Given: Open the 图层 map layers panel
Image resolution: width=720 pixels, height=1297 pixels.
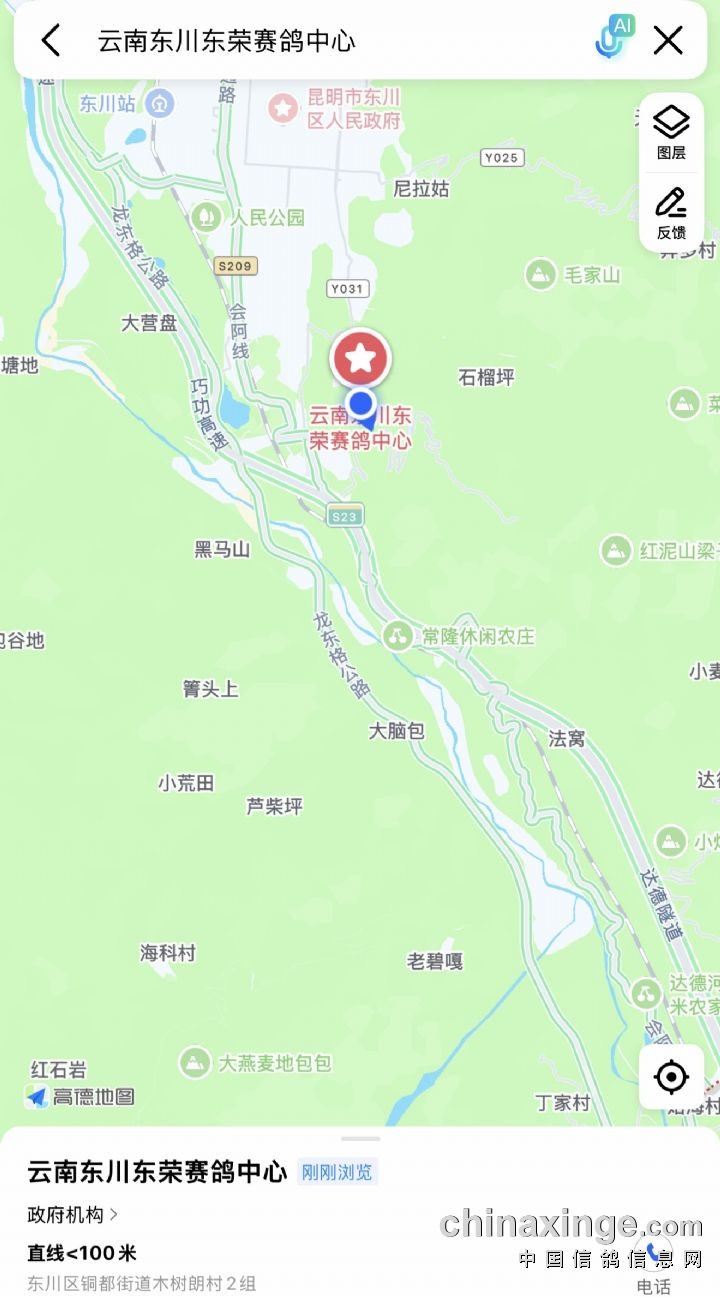Looking at the screenshot, I should 671,133.
